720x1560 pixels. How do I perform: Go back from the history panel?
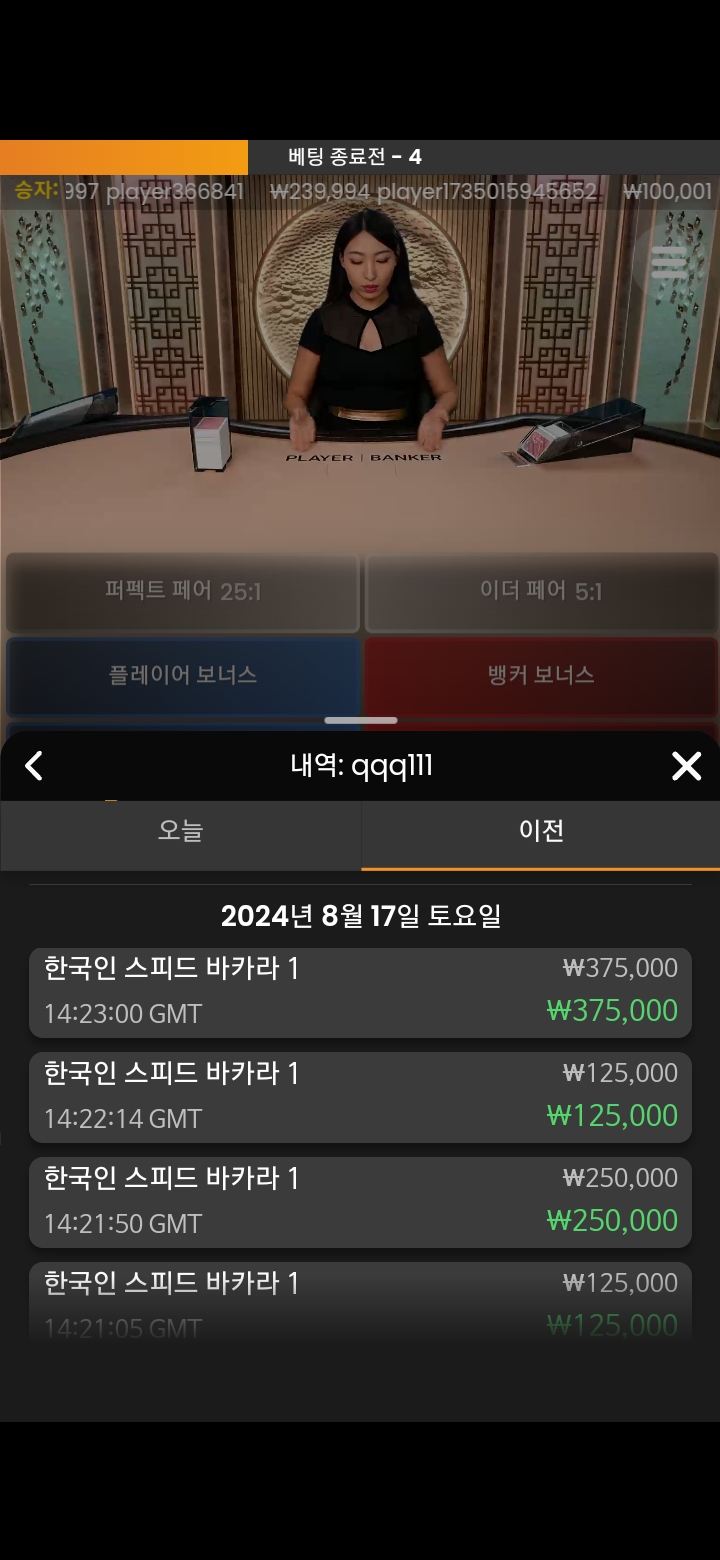34,766
